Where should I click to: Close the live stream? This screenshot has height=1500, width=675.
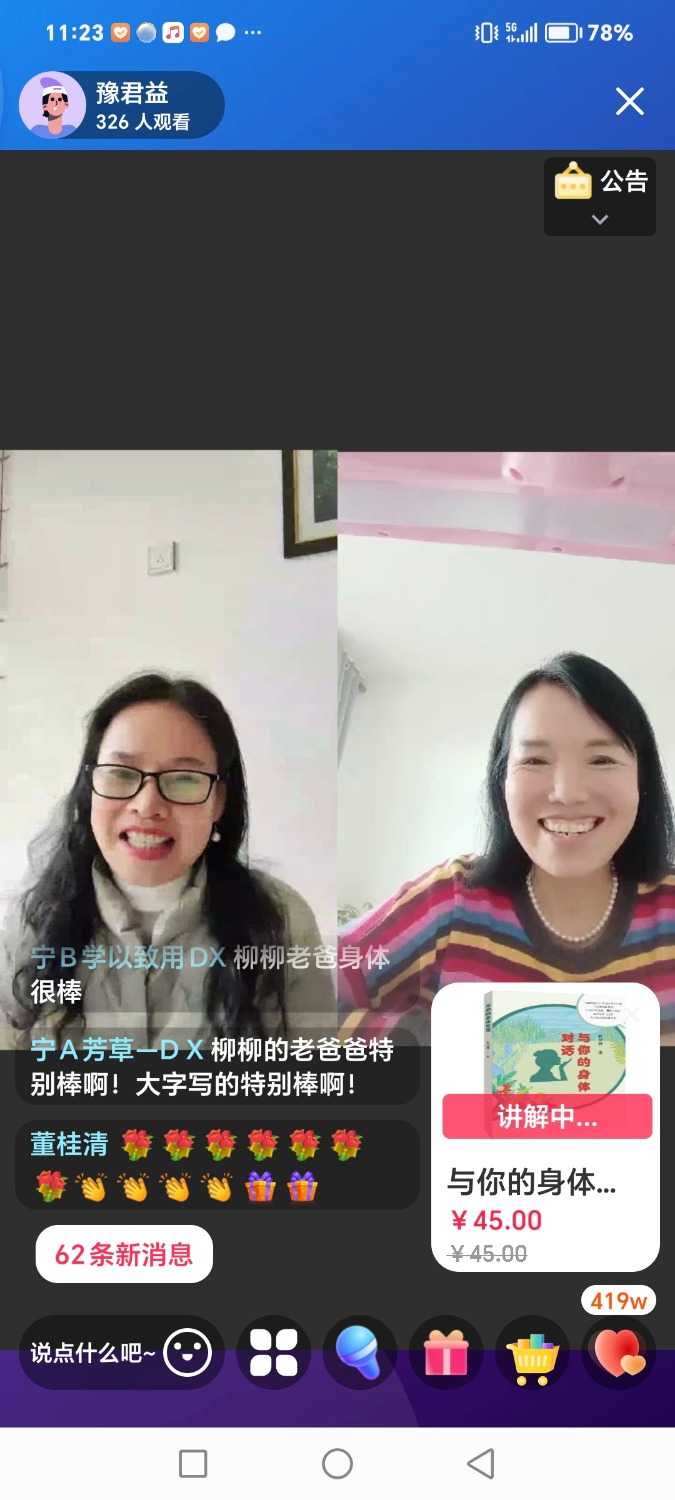tap(629, 101)
